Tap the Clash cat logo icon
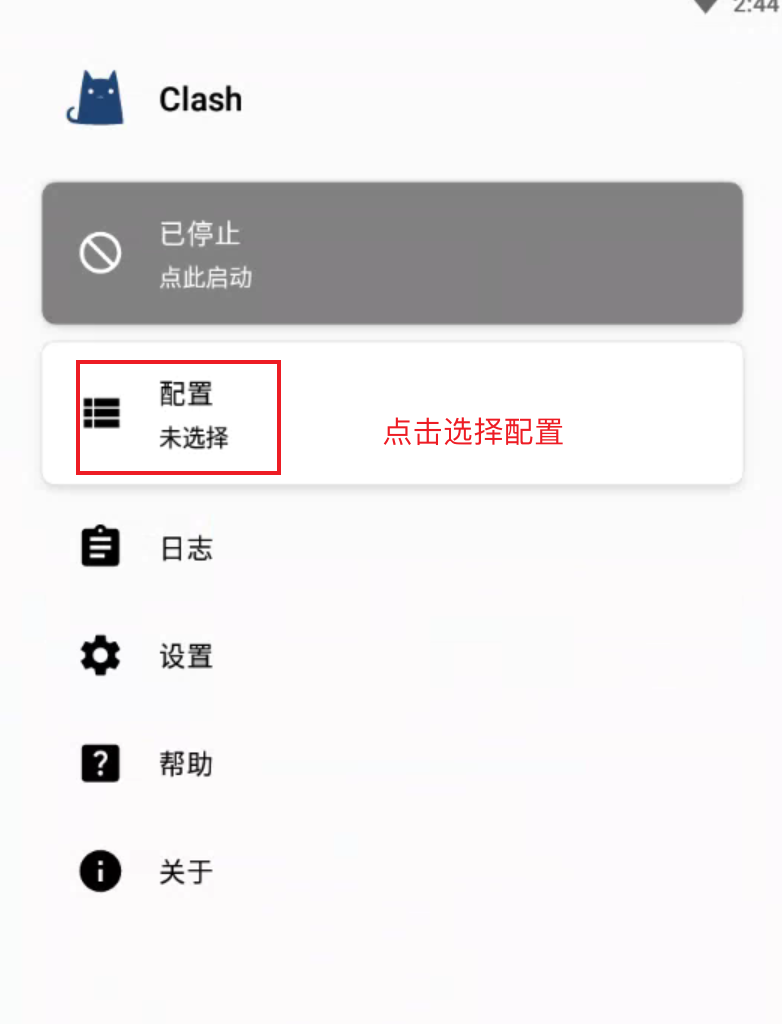The height and width of the screenshot is (1024, 782). (x=98, y=95)
